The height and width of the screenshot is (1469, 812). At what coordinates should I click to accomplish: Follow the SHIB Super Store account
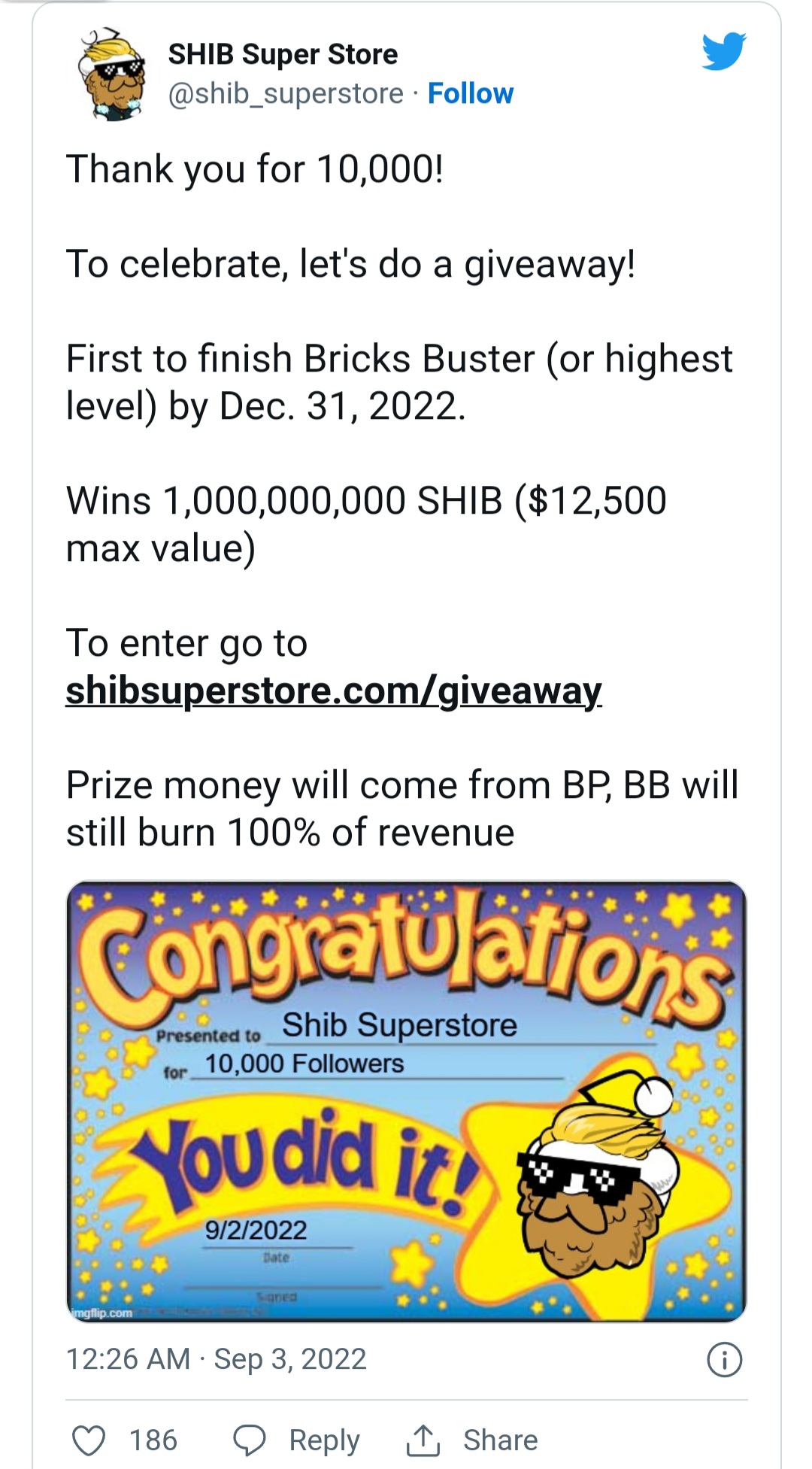click(470, 94)
